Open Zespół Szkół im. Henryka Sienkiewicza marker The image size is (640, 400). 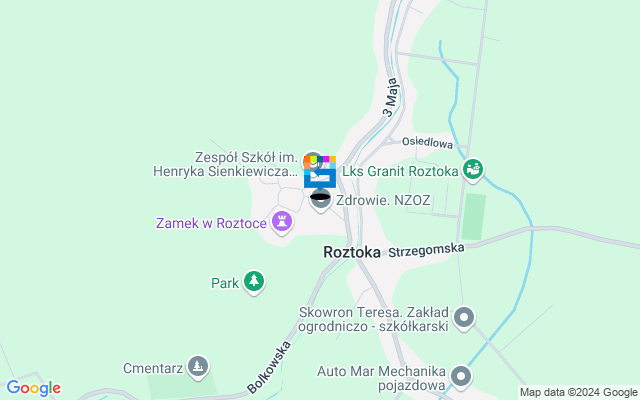[313, 160]
